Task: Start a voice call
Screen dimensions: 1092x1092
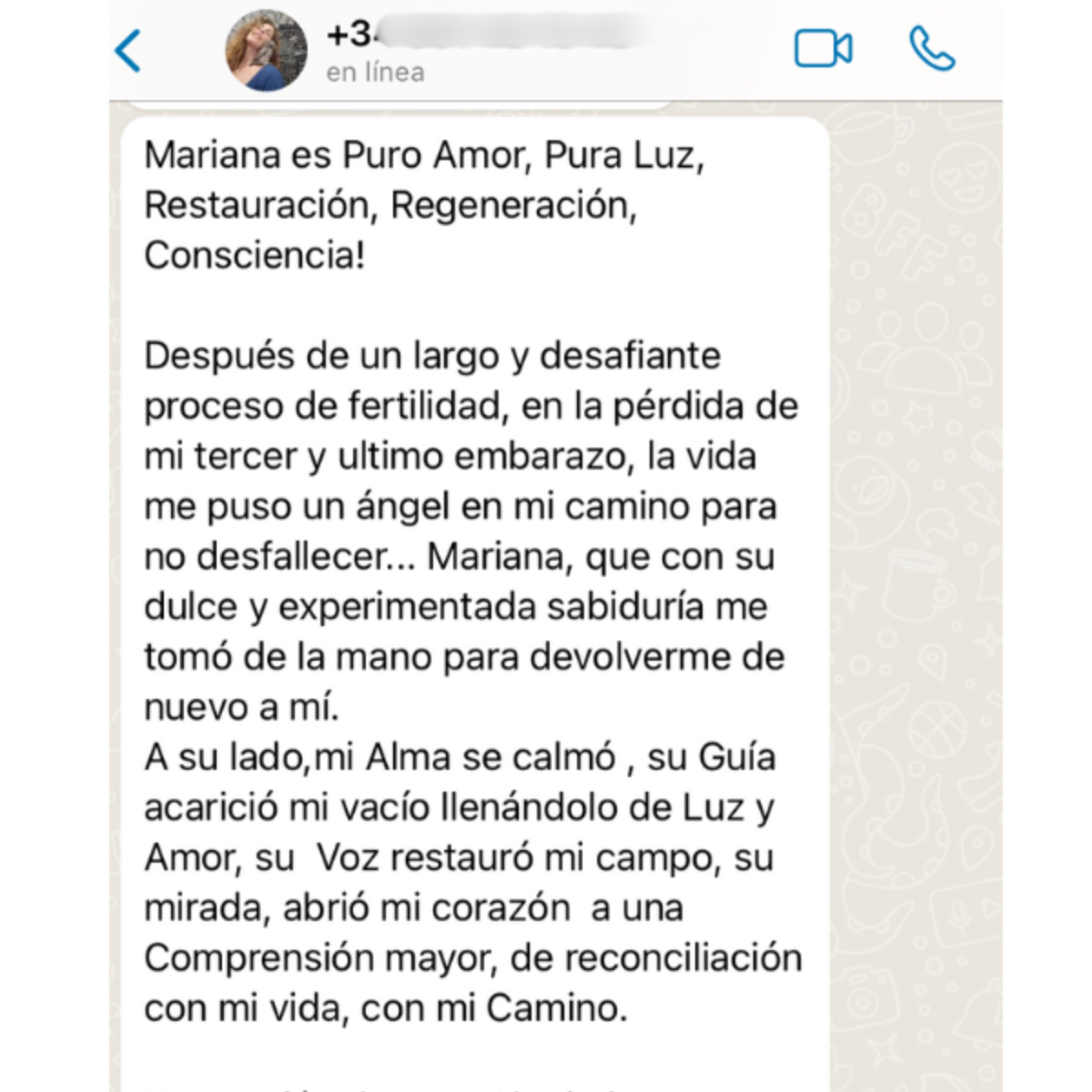Action: pos(931,49)
